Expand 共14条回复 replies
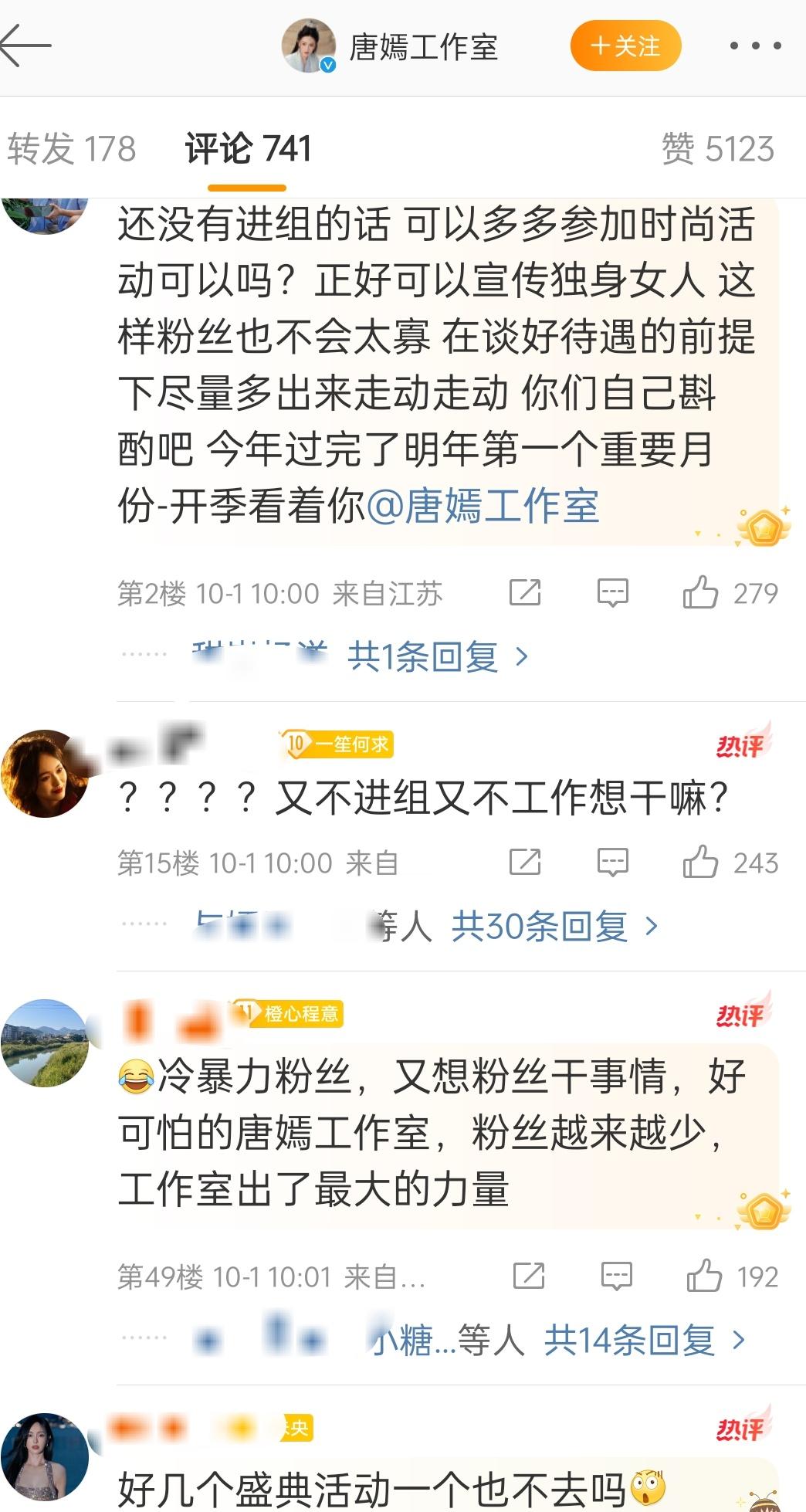Screen dimensions: 806x1512 tap(645, 1340)
